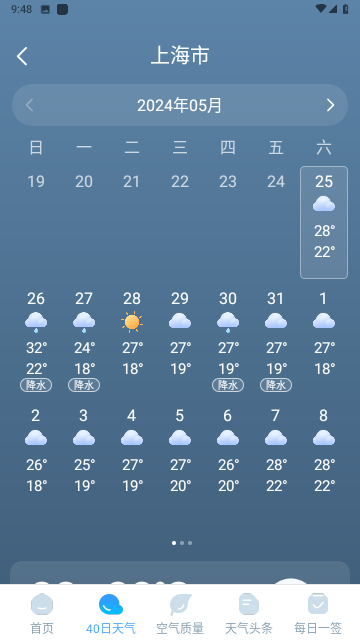Switch to the 首页 tab
360x640 pixels.
point(42,613)
